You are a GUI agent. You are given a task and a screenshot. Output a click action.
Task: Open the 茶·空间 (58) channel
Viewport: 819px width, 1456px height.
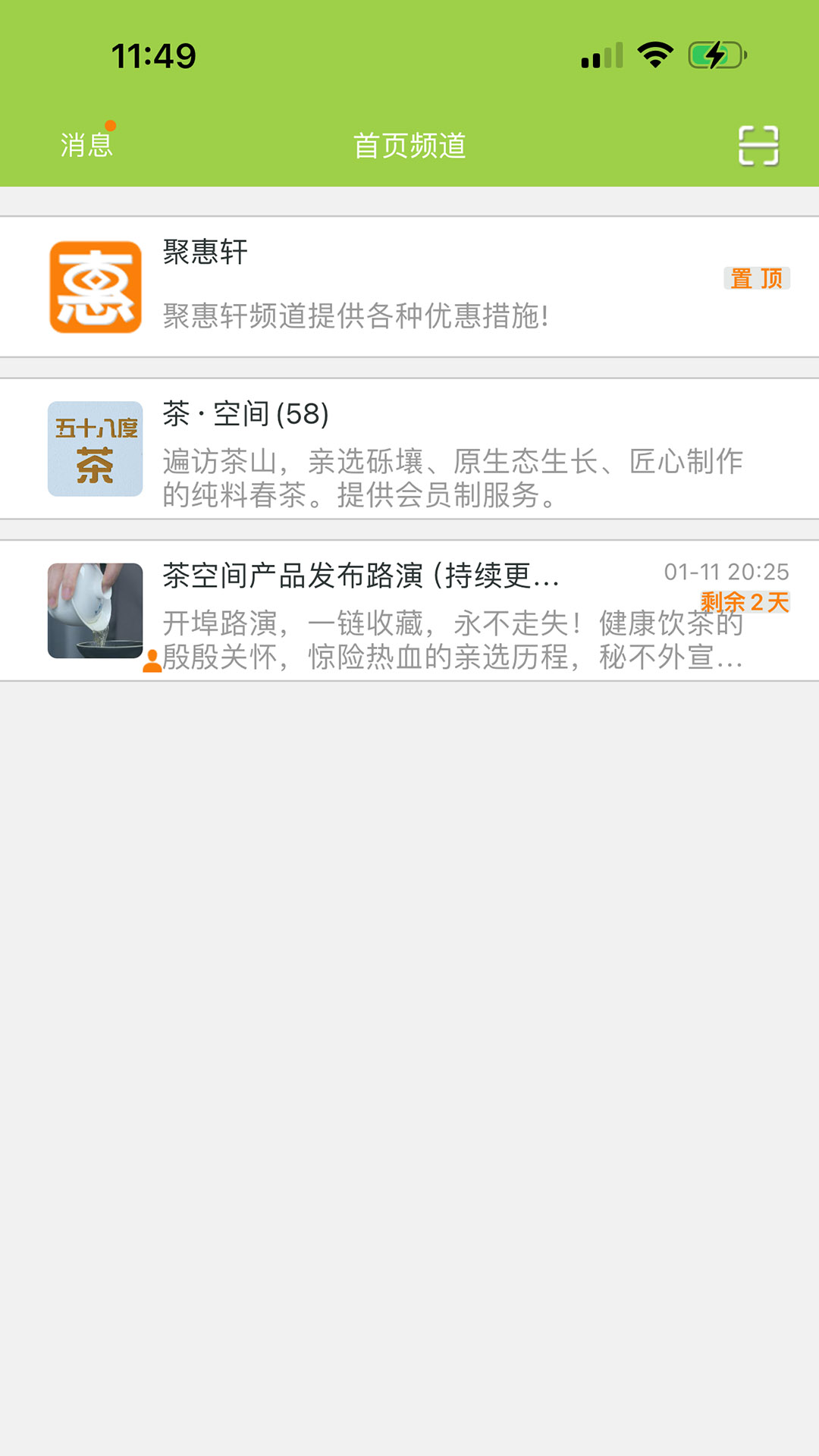coord(409,449)
